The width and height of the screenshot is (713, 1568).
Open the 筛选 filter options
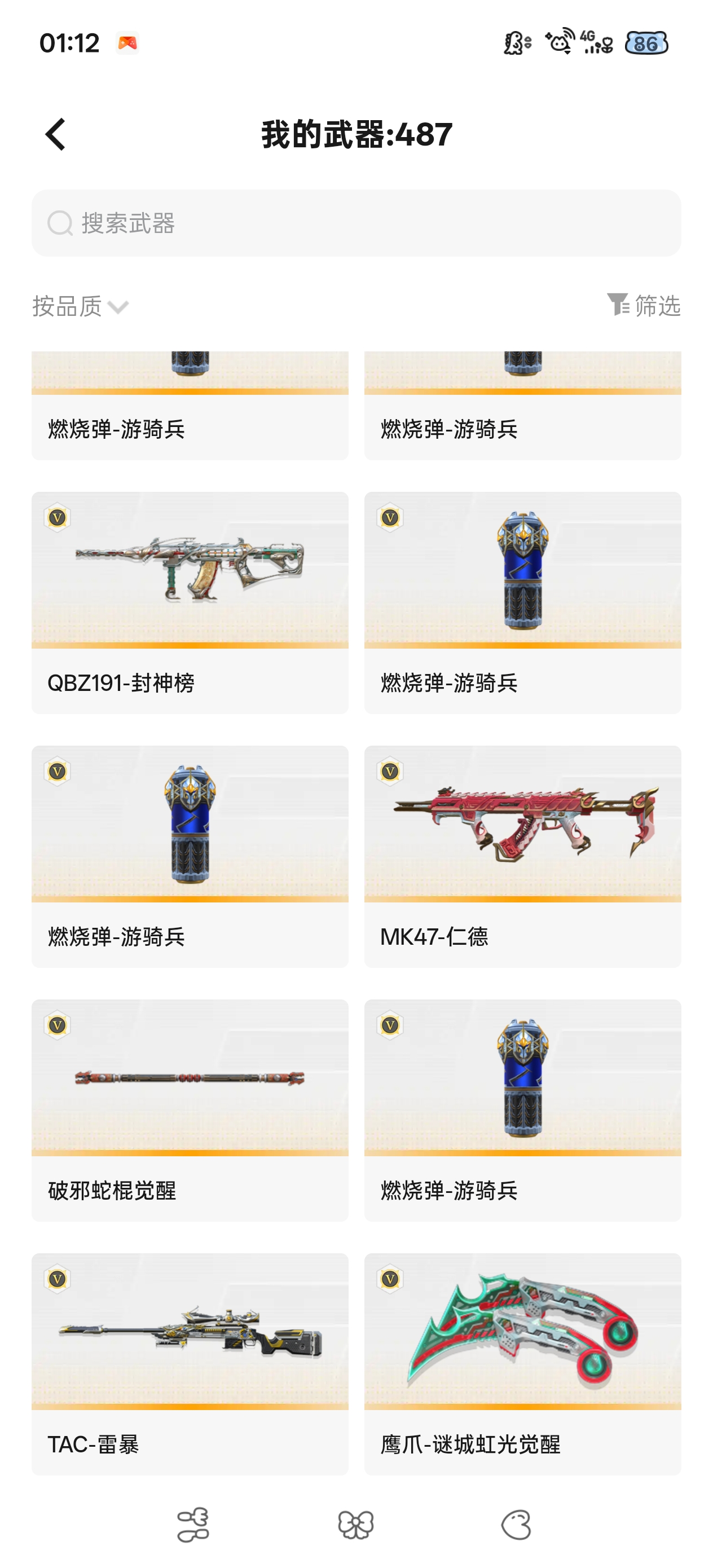(x=643, y=305)
